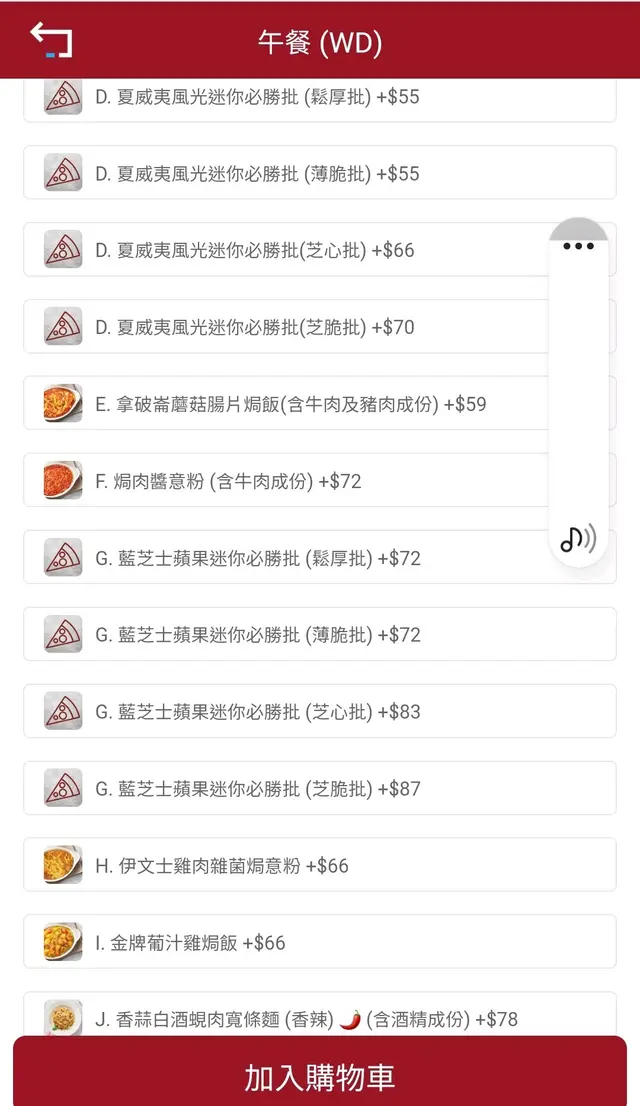The image size is (640, 1106).
Task: Open the floating three-dots menu
Action: [x=578, y=246]
